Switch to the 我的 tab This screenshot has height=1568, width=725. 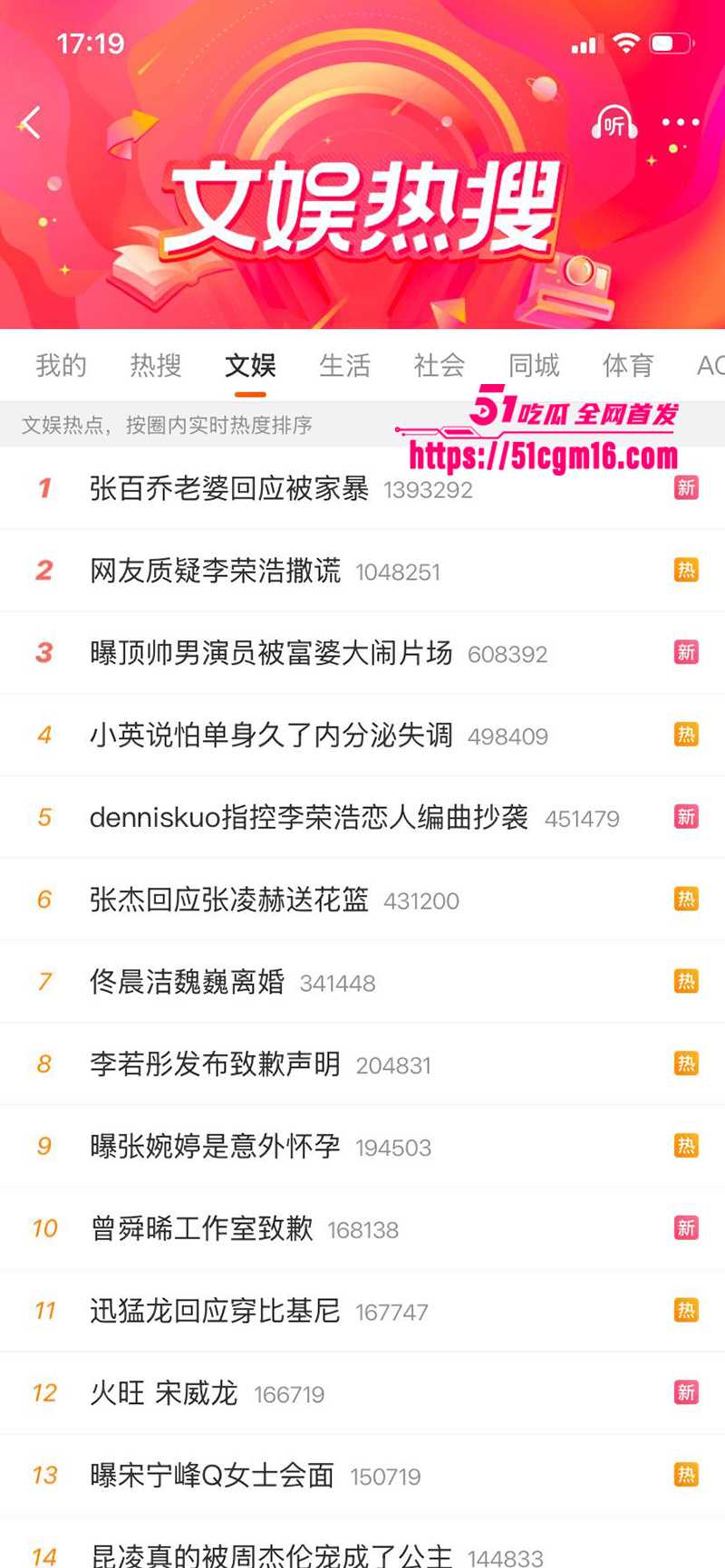62,366
